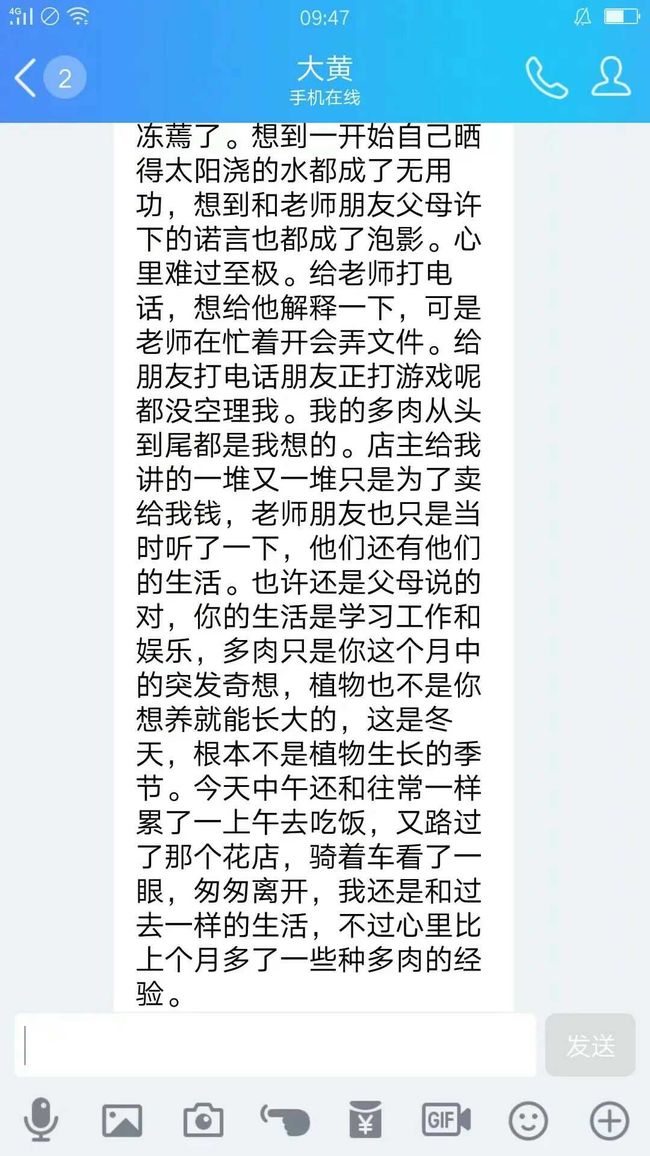Go back to the message list

click(25, 78)
